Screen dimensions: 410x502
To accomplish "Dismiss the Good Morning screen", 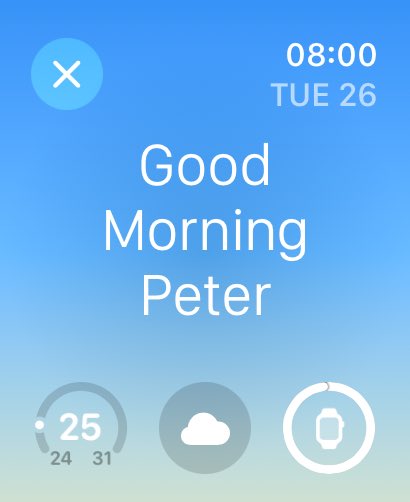I will (67, 74).
